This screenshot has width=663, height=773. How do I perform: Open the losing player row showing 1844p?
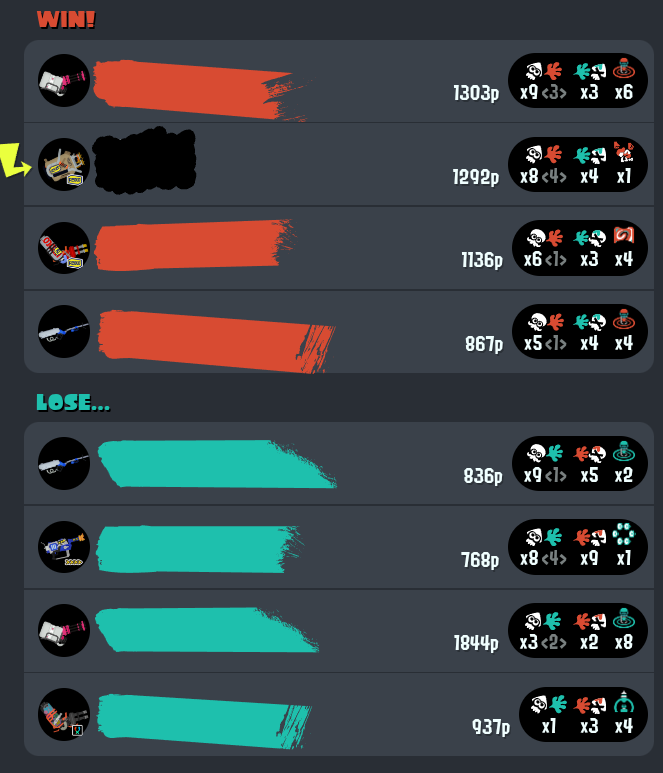[338, 631]
